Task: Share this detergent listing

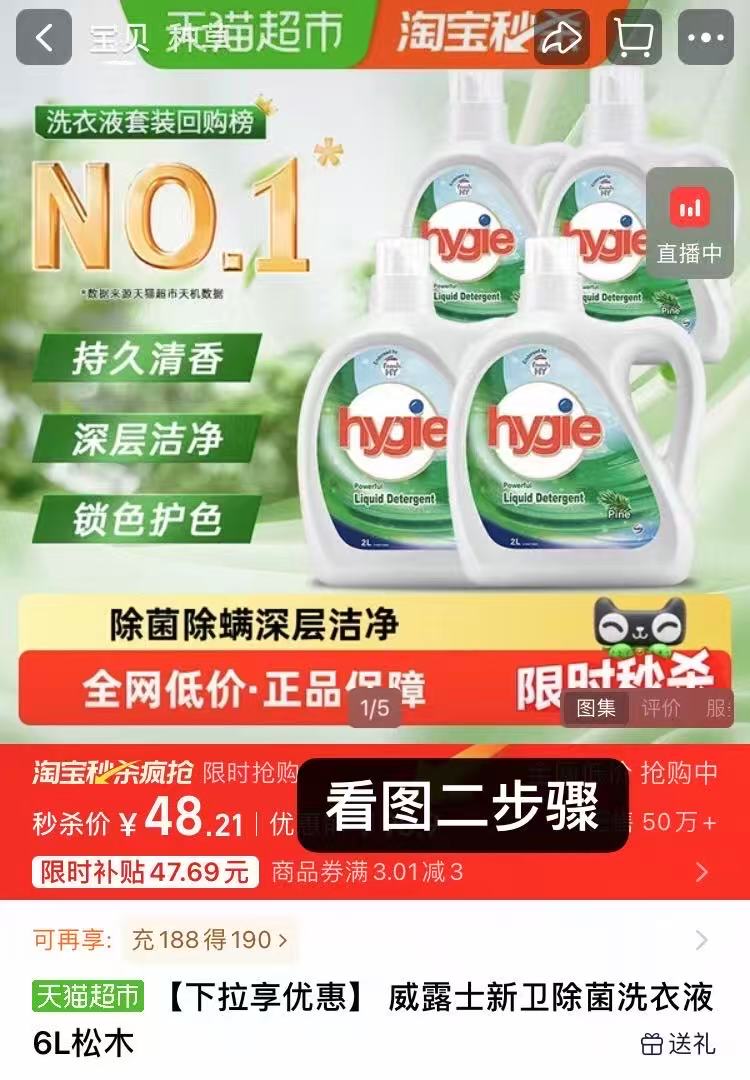Action: 561,38
